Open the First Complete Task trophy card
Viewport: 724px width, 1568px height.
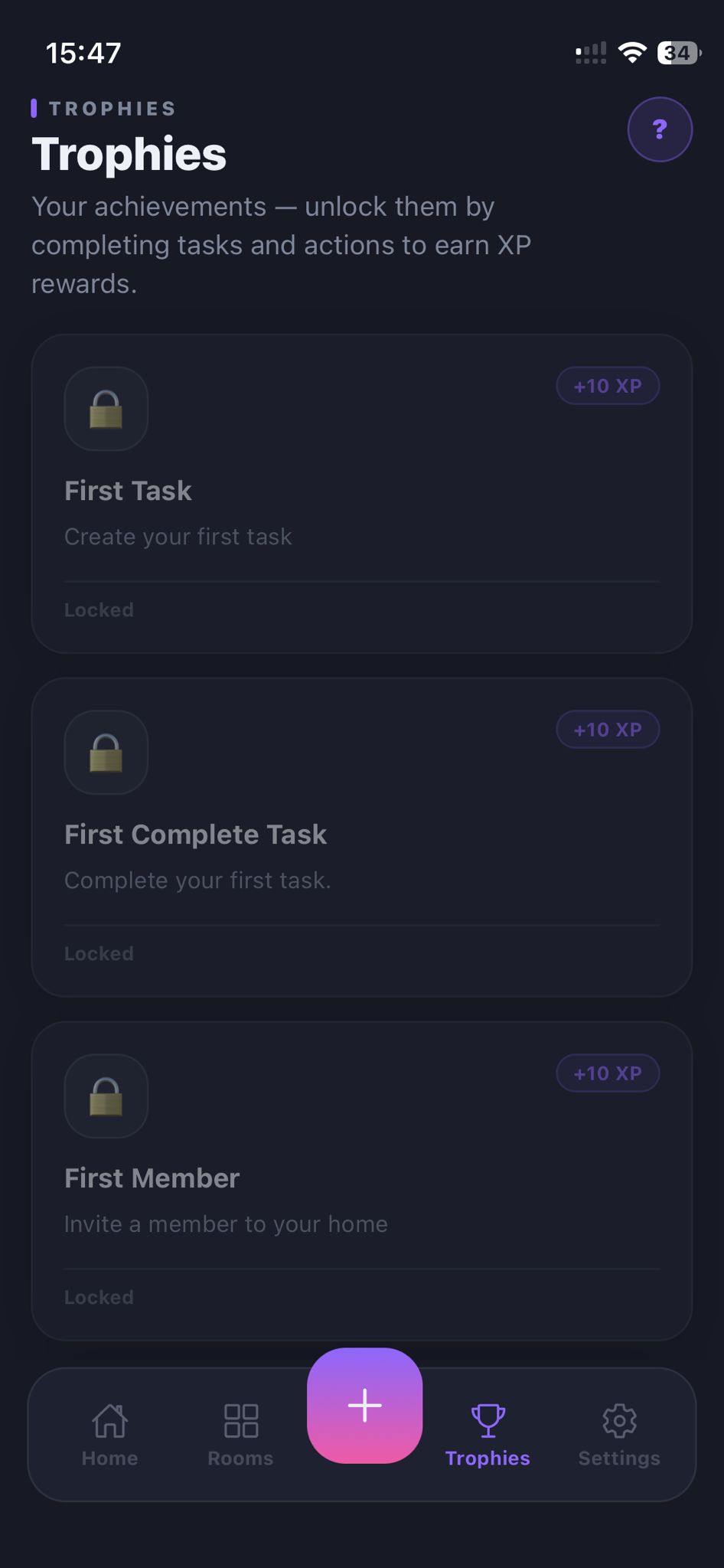(x=361, y=837)
